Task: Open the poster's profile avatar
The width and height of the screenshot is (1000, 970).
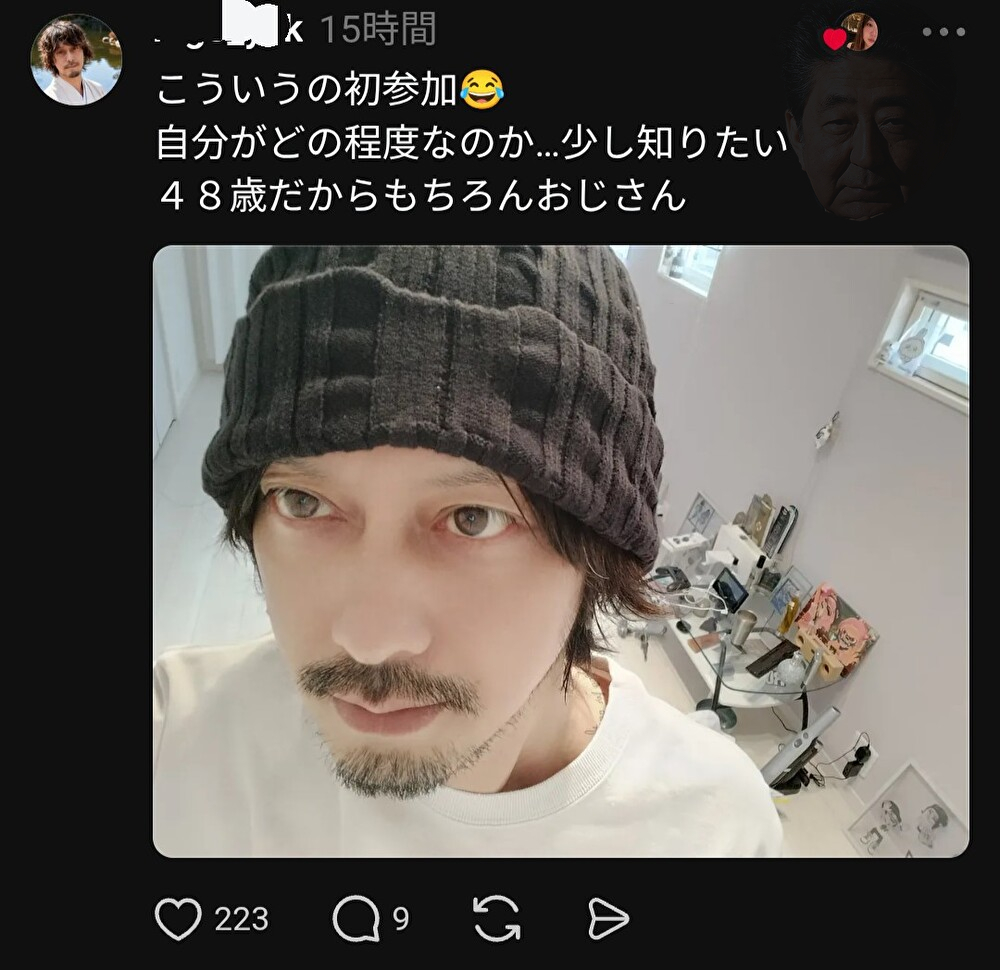Action: [x=77, y=59]
